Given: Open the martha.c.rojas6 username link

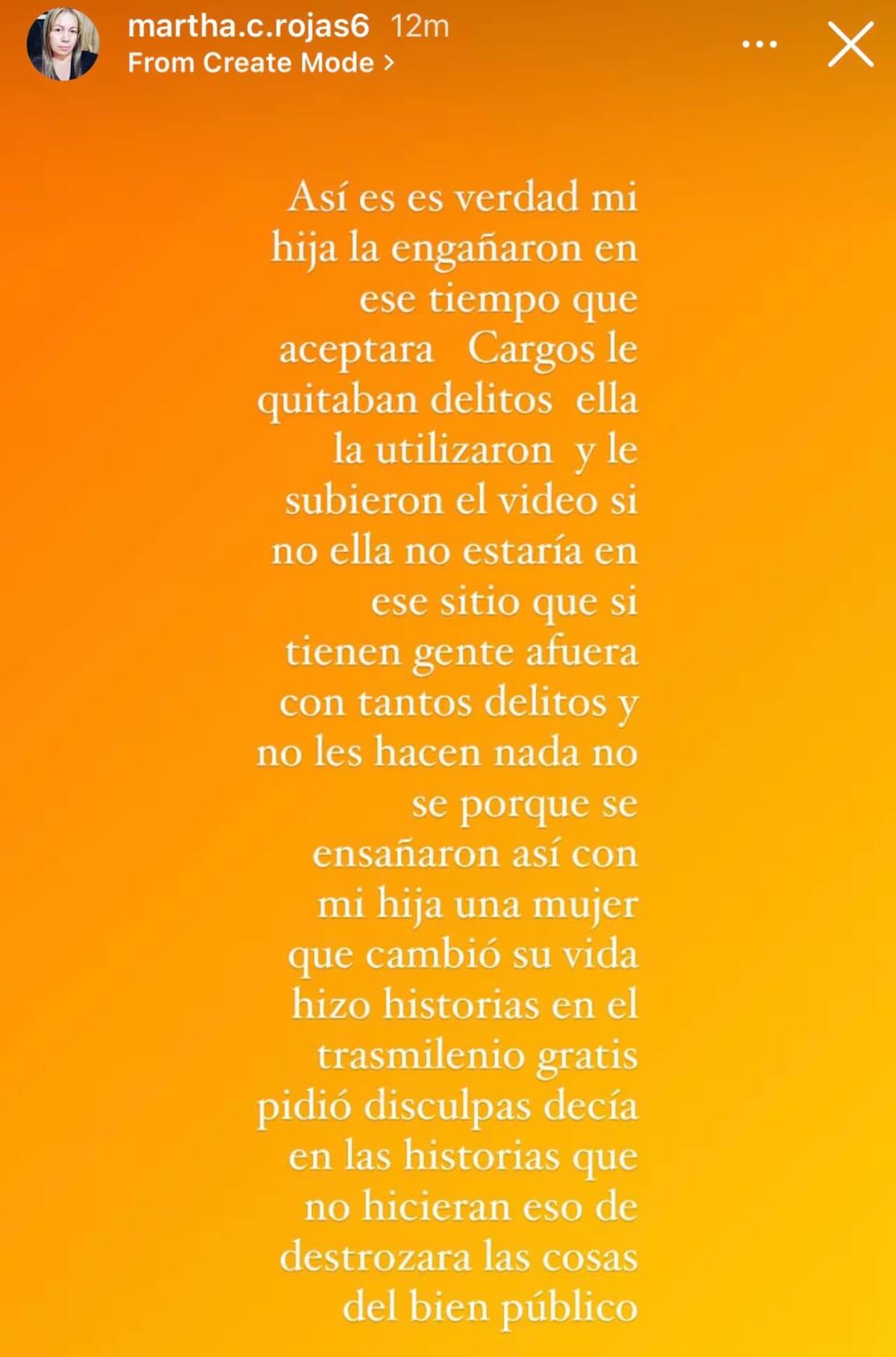Looking at the screenshot, I should (248, 26).
